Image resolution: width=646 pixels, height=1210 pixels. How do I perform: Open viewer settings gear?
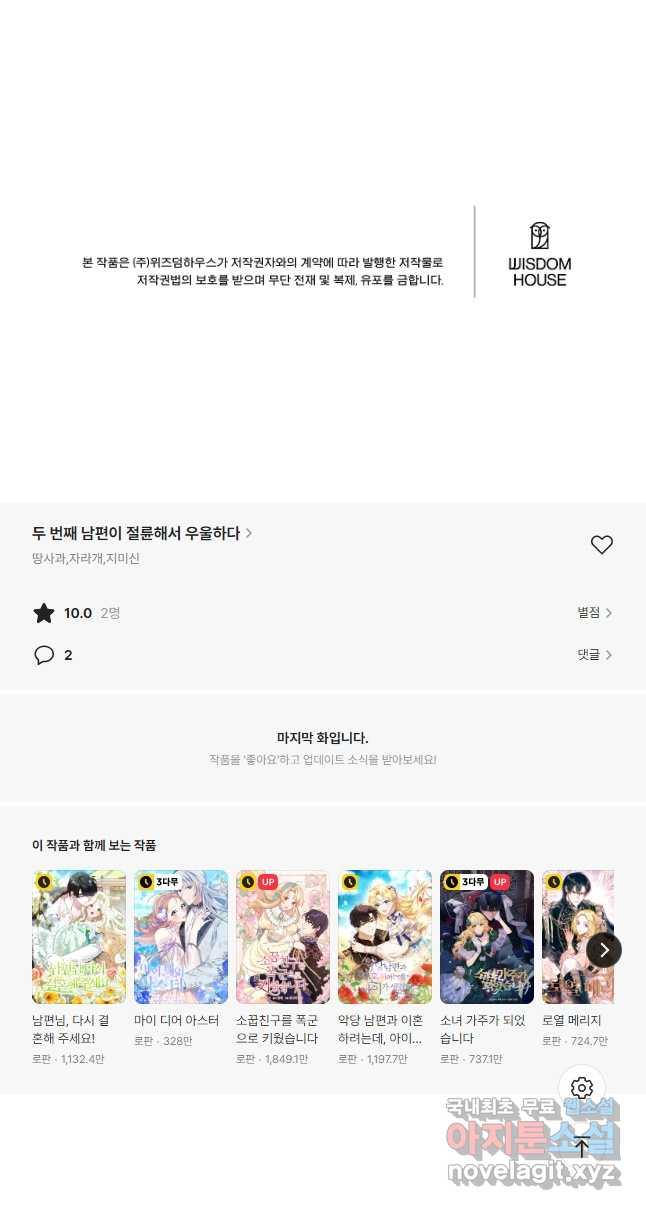coord(582,1089)
